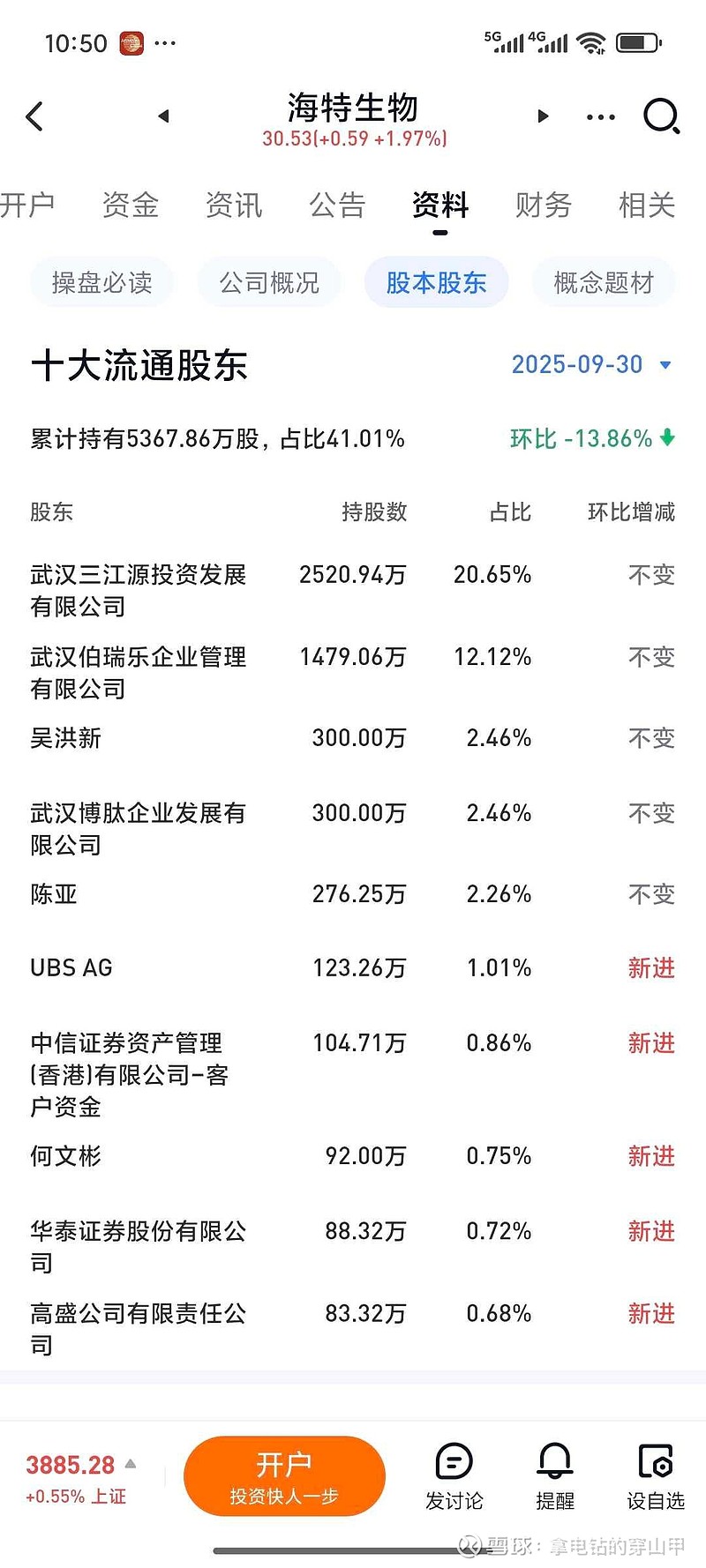Switch to the 操盘必读 segment

101,282
